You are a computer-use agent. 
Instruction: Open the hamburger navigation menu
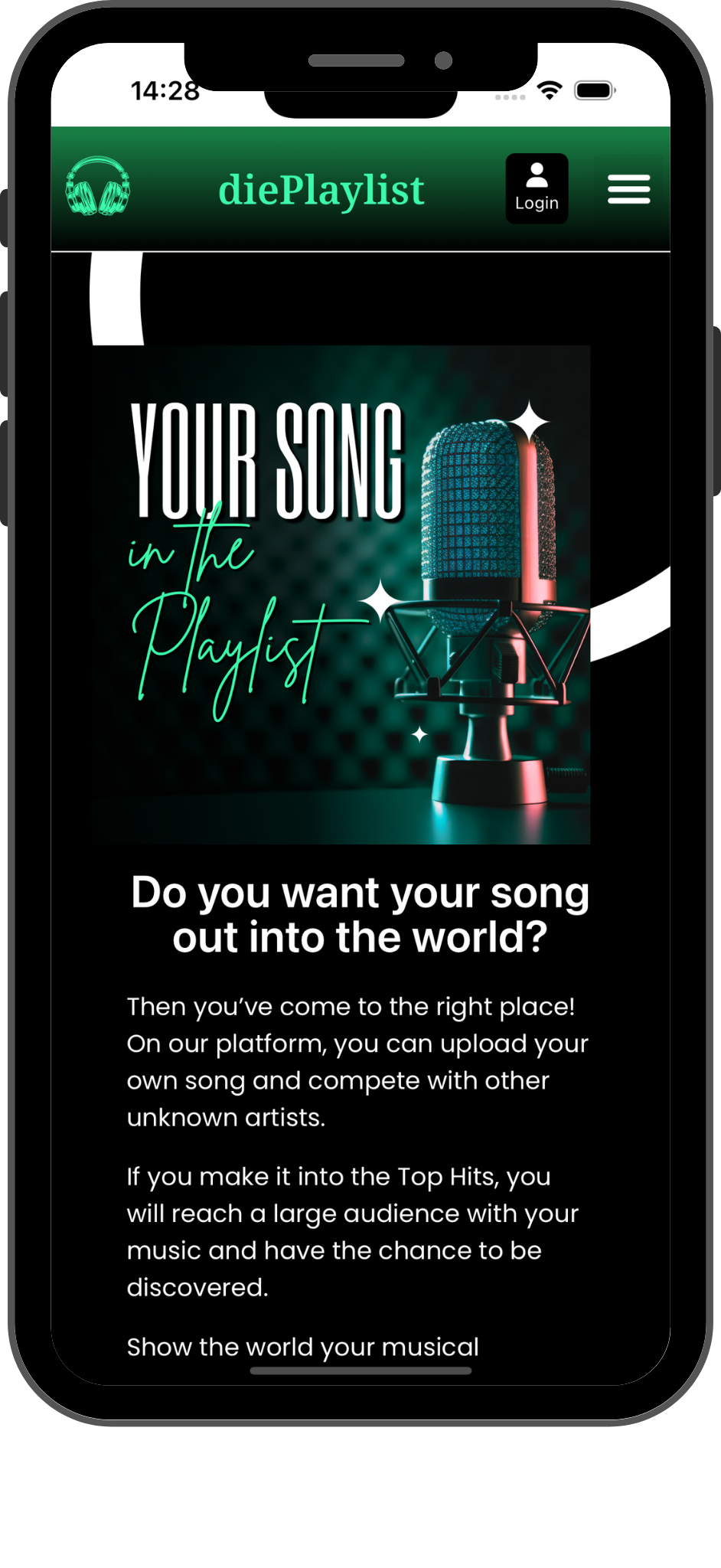(628, 189)
